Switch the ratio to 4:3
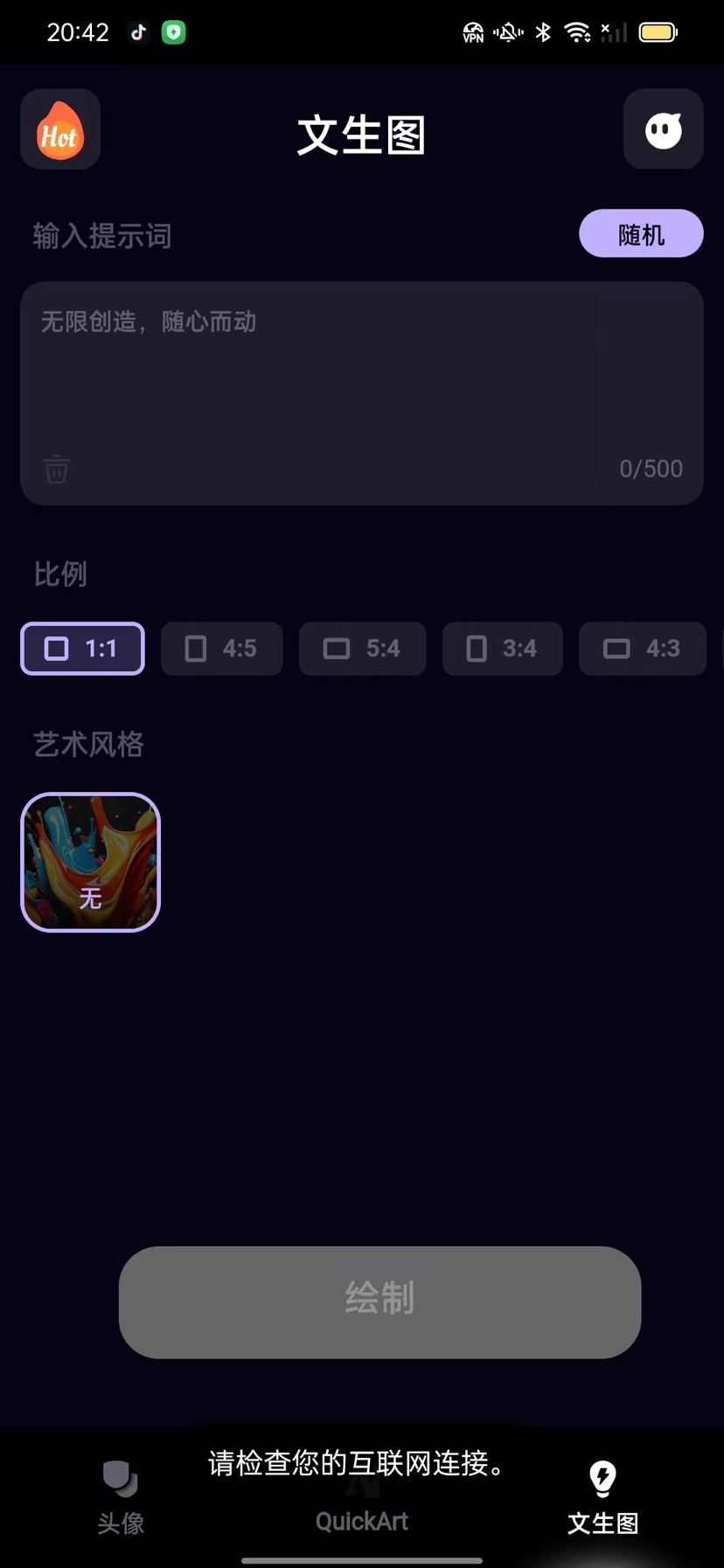724x1568 pixels. (x=642, y=649)
